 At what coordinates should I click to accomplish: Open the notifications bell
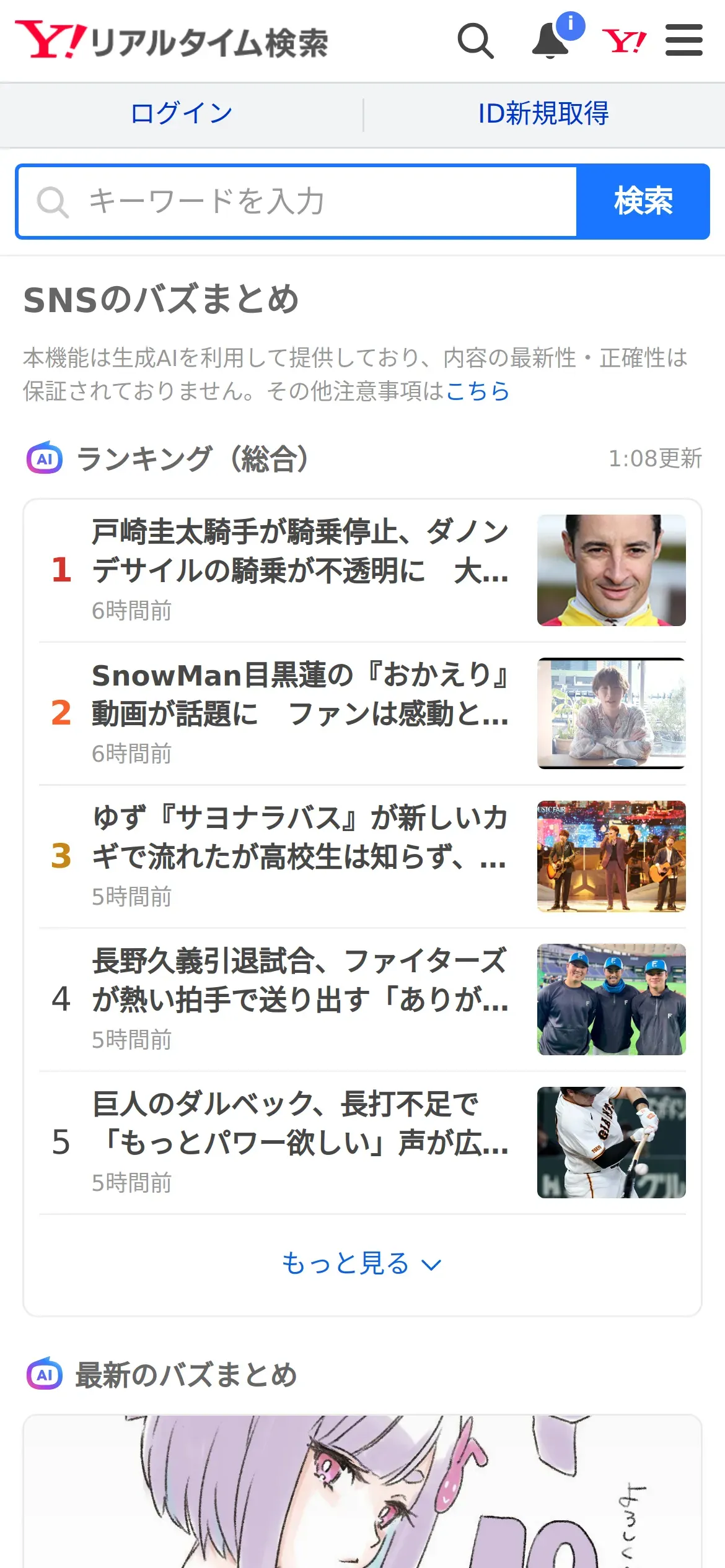coord(551,41)
